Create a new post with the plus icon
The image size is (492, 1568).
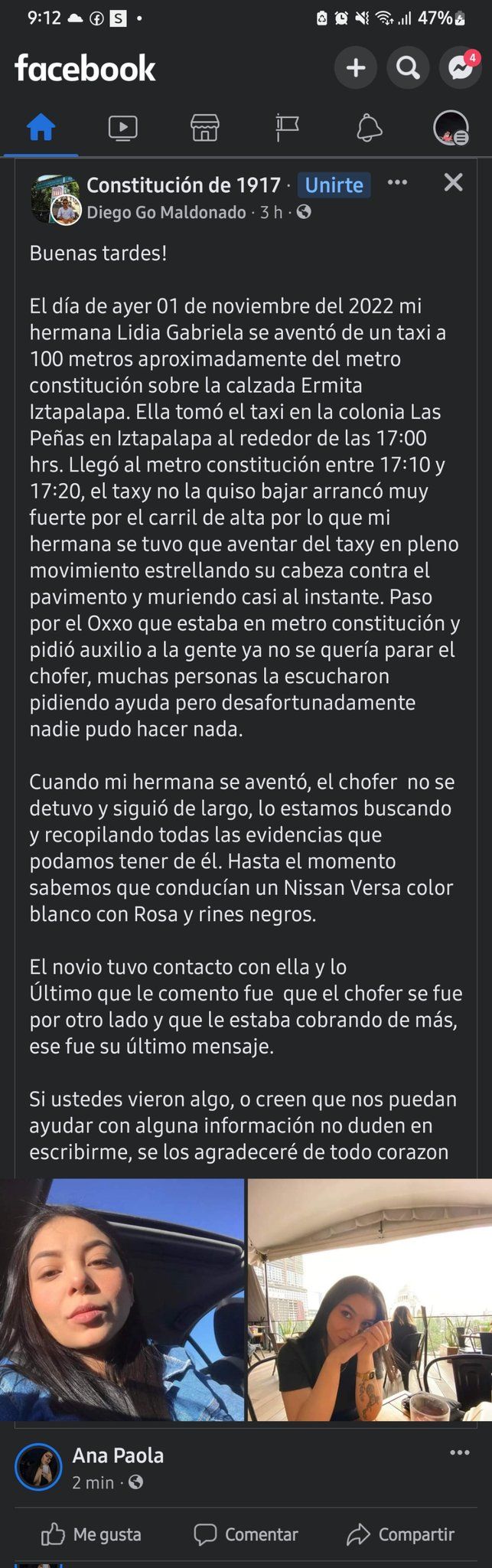355,69
